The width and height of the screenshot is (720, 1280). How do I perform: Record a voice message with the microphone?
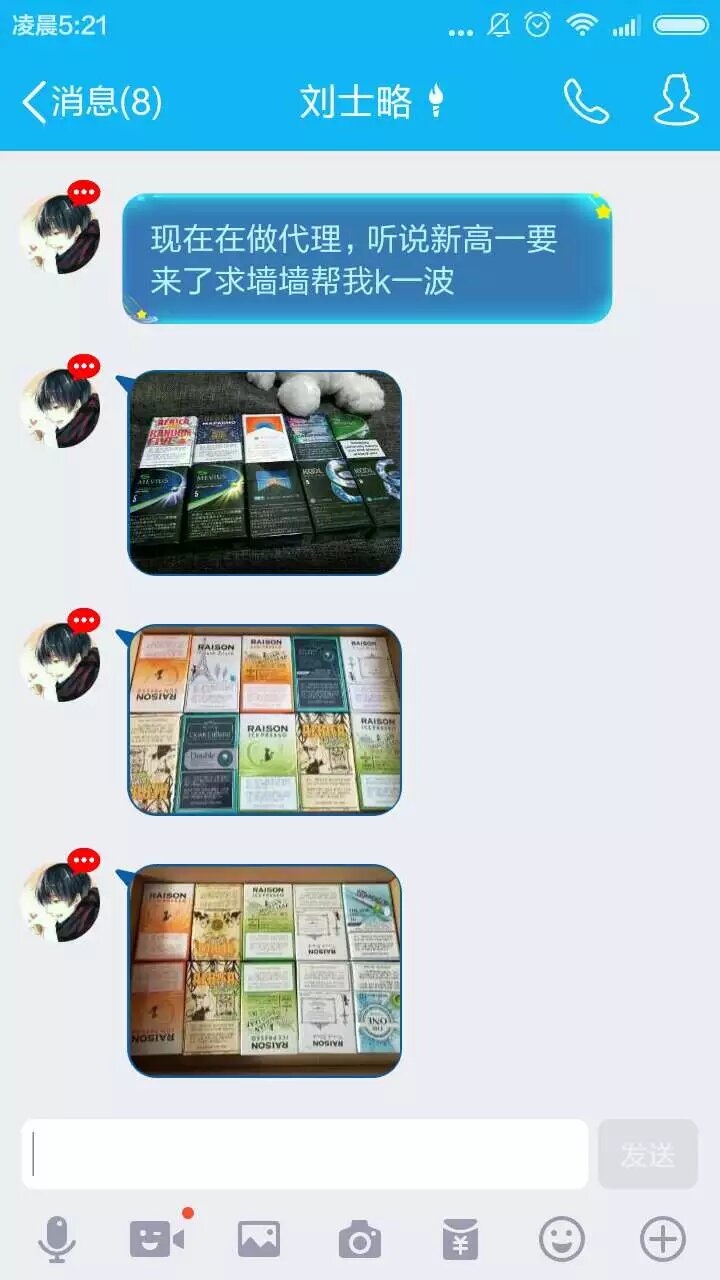click(57, 1240)
